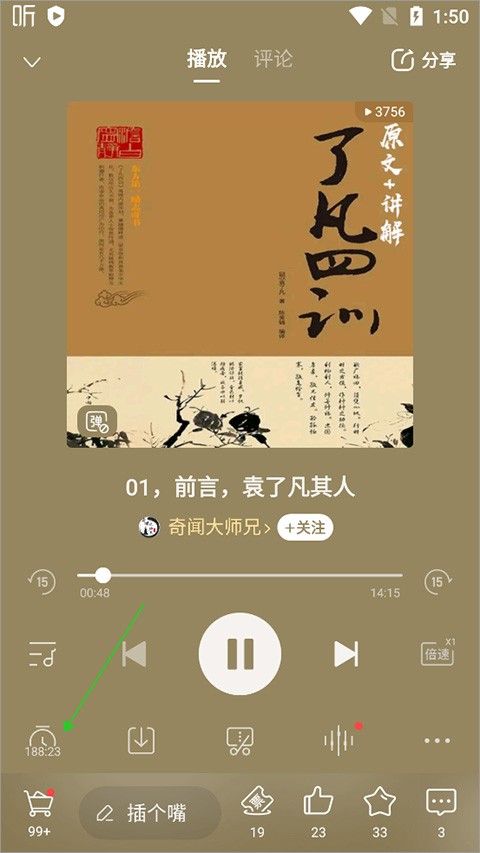Tap the 分享 share button
The image size is (480, 853).
(423, 60)
